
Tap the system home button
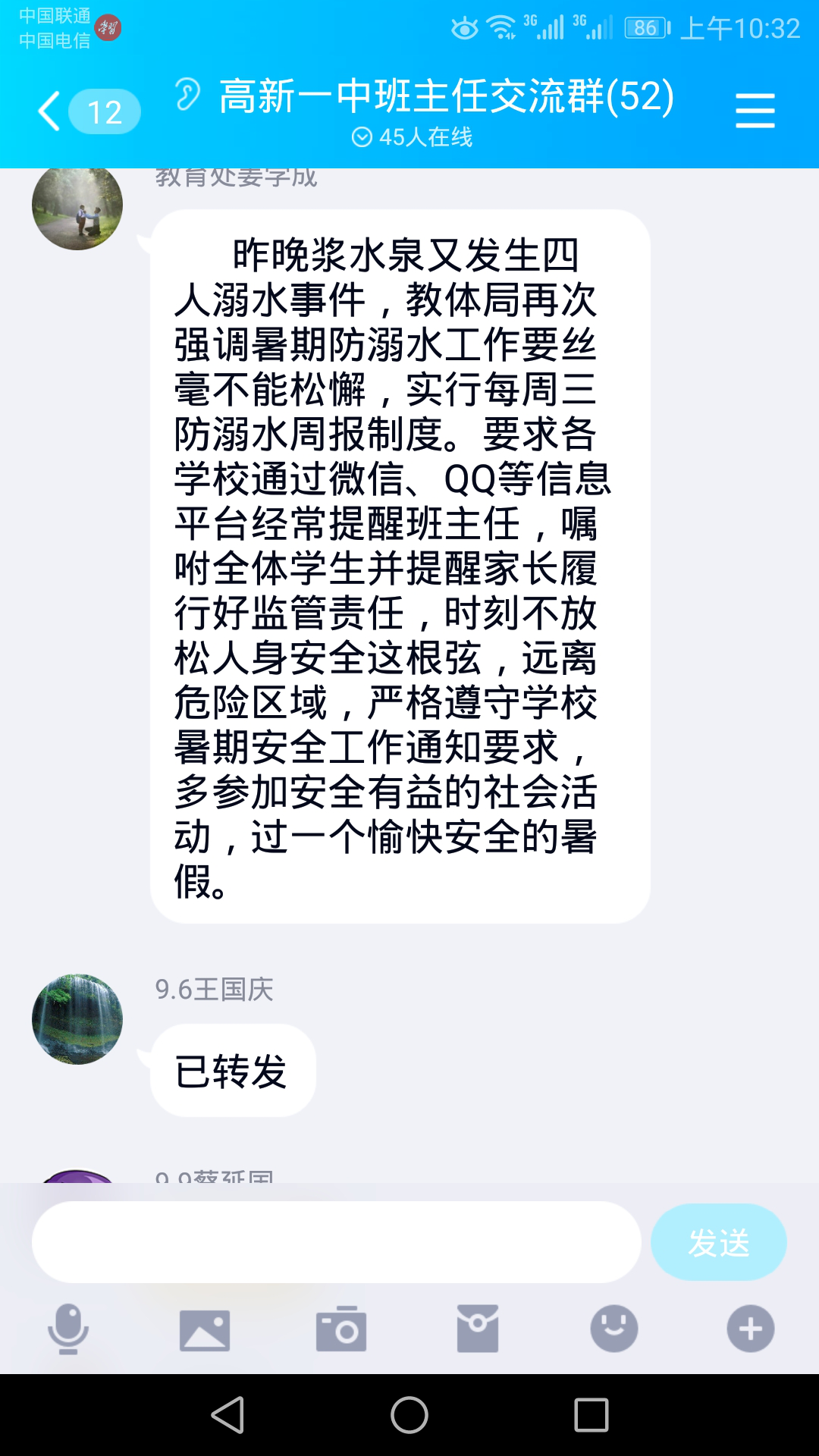409,1415
